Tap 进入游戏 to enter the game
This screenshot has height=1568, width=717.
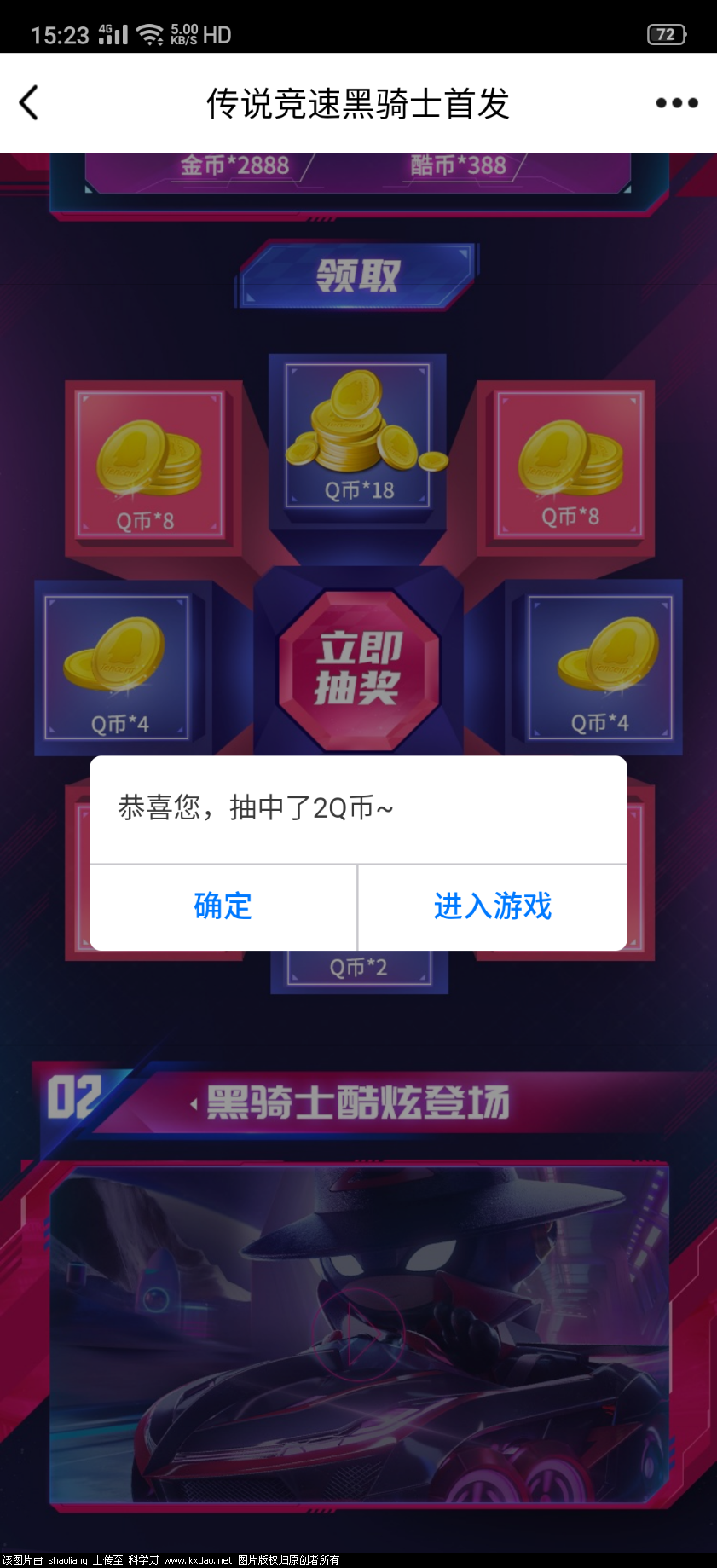[493, 906]
